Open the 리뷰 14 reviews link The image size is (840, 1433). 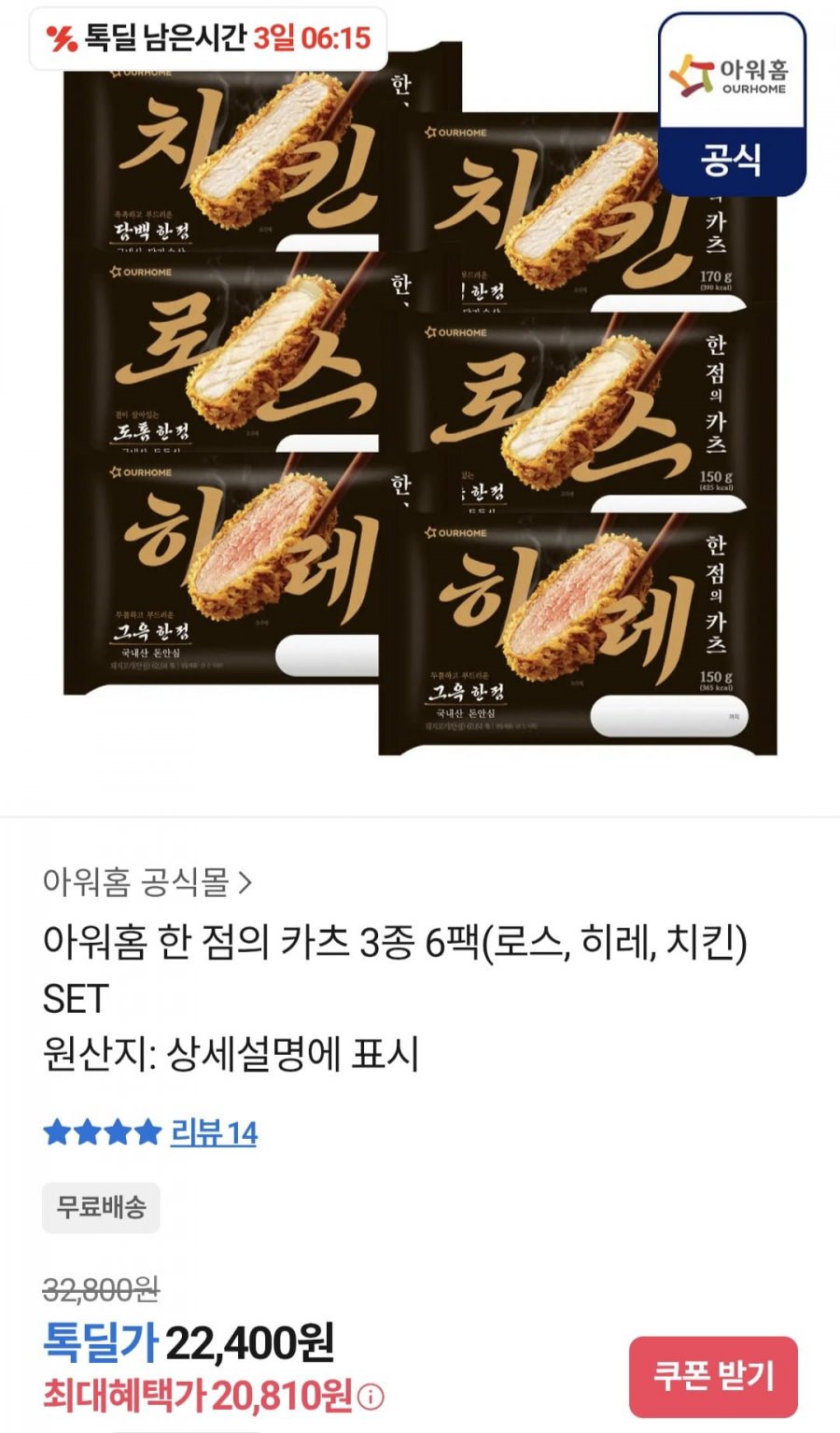[x=213, y=1133]
